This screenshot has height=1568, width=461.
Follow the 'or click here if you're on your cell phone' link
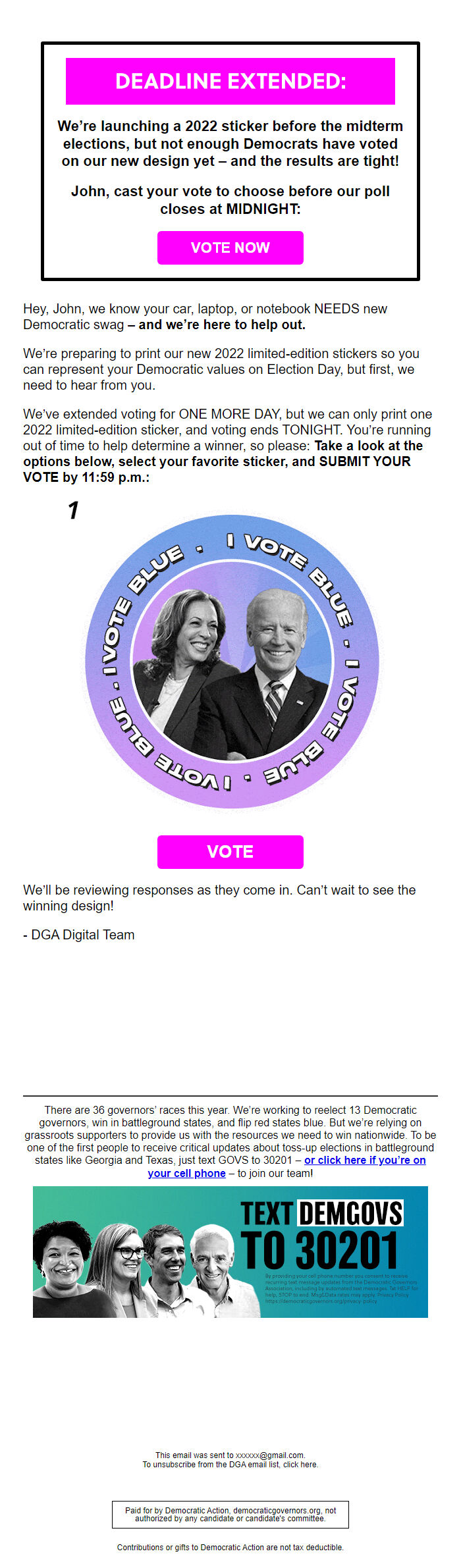364,1159
